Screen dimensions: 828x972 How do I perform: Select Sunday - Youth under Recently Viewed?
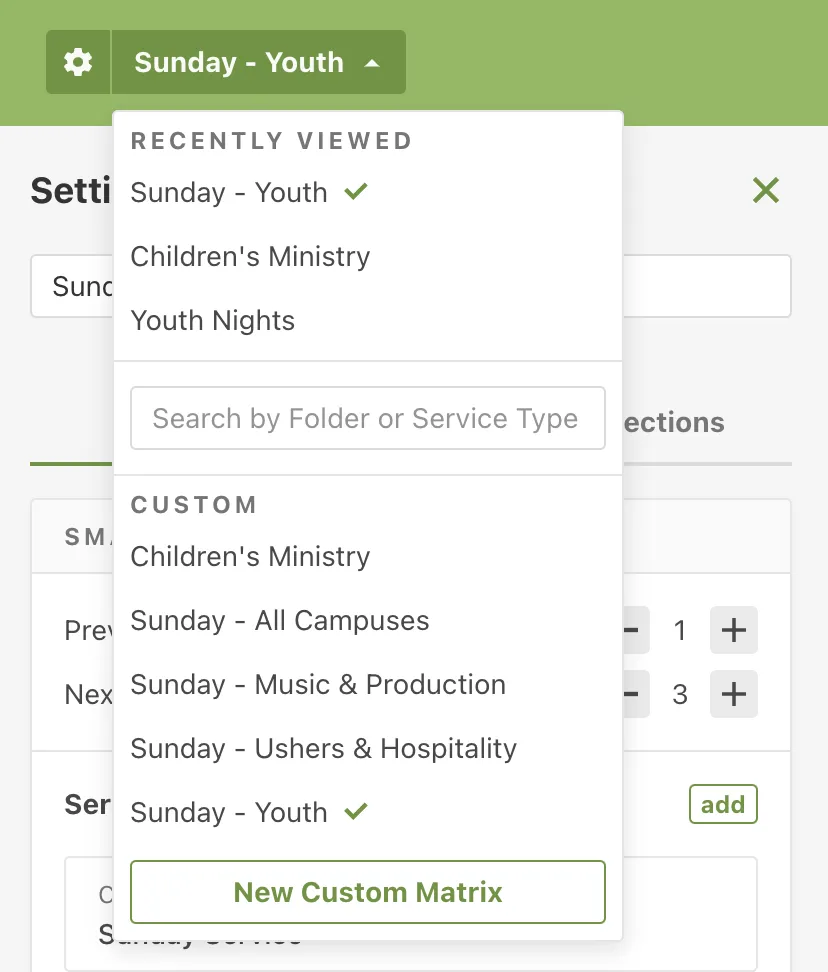(x=229, y=192)
